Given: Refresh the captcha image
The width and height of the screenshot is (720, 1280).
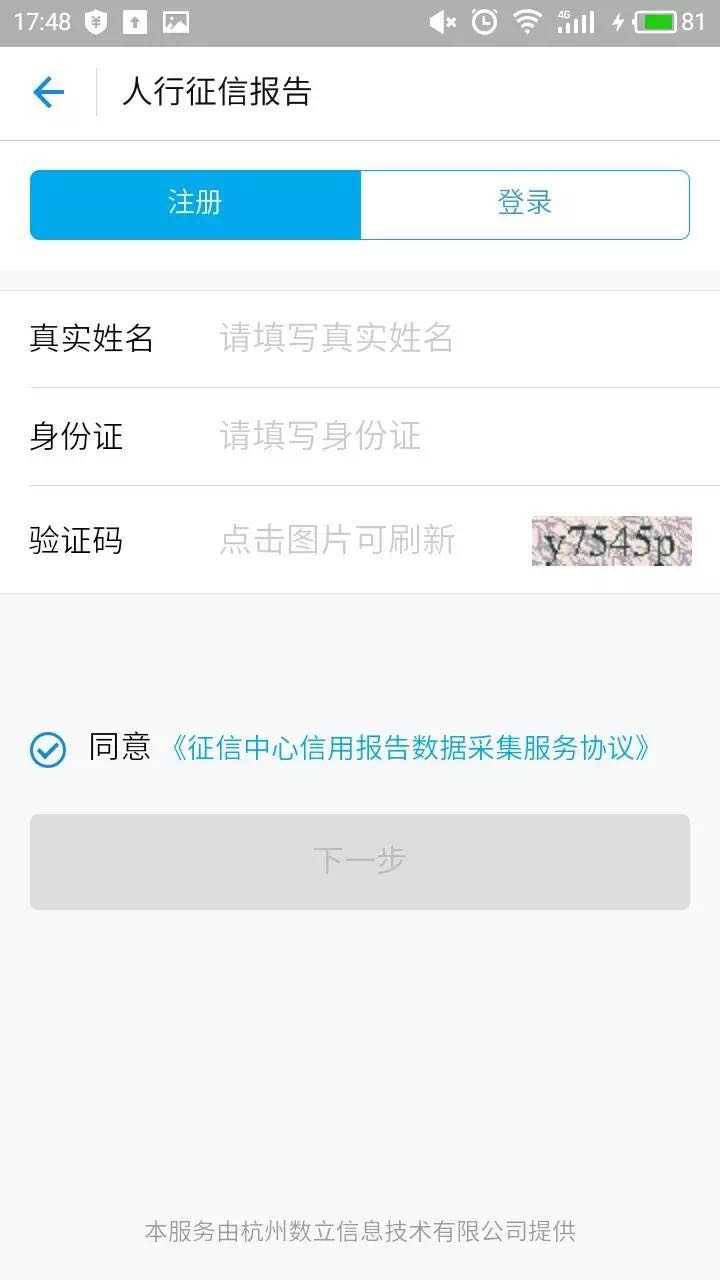Looking at the screenshot, I should (x=611, y=541).
